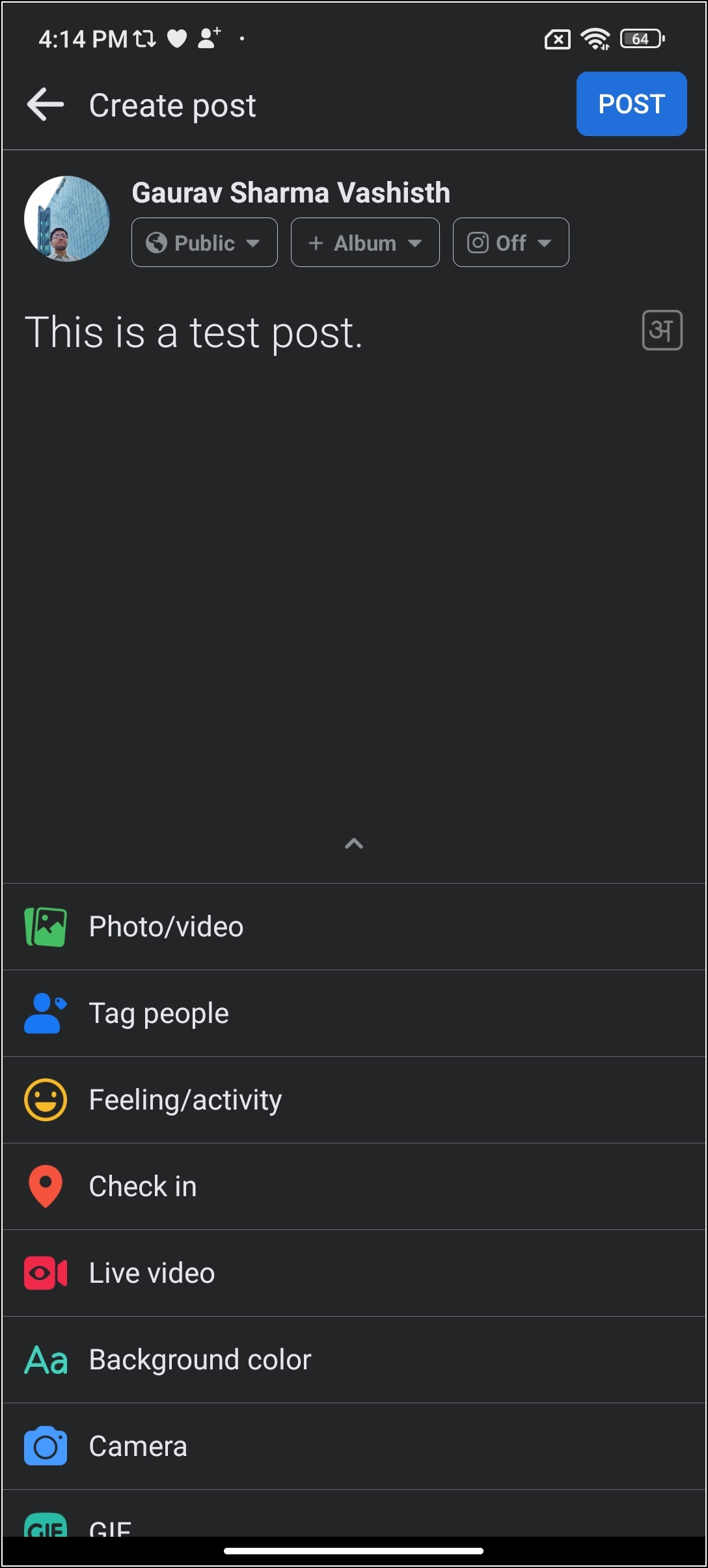Add a Check in location
The image size is (708, 1568).
(x=143, y=1186)
